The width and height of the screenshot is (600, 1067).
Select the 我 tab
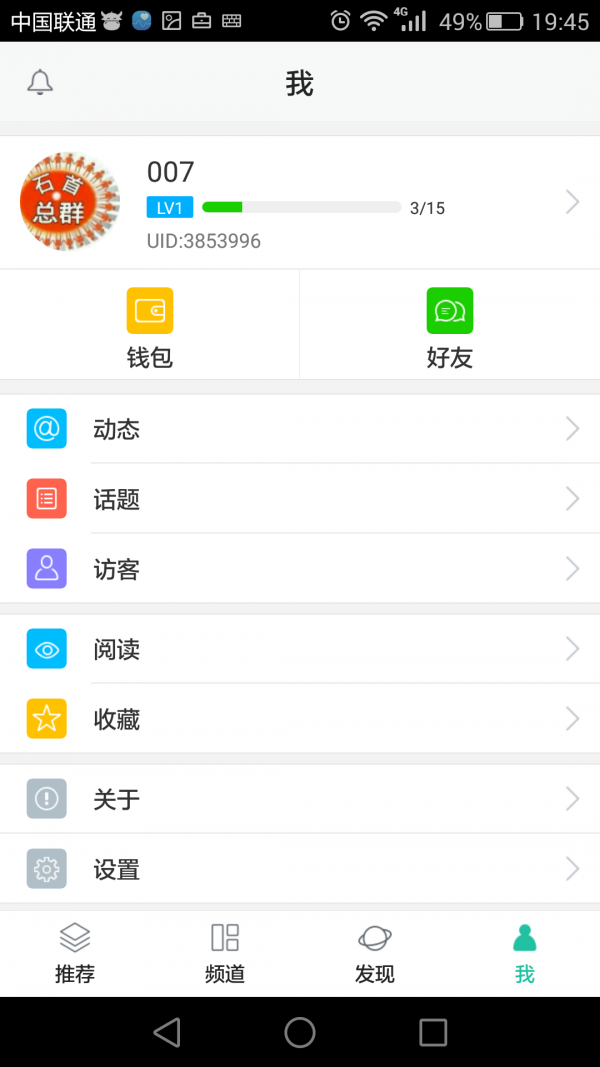[525, 953]
